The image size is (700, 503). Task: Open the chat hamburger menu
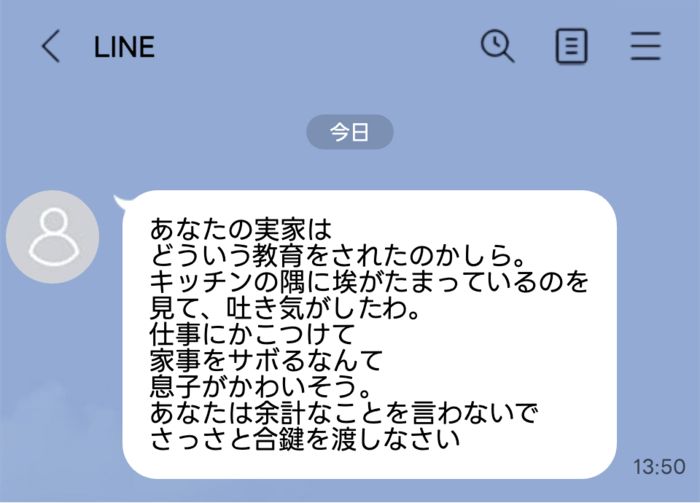(x=646, y=47)
